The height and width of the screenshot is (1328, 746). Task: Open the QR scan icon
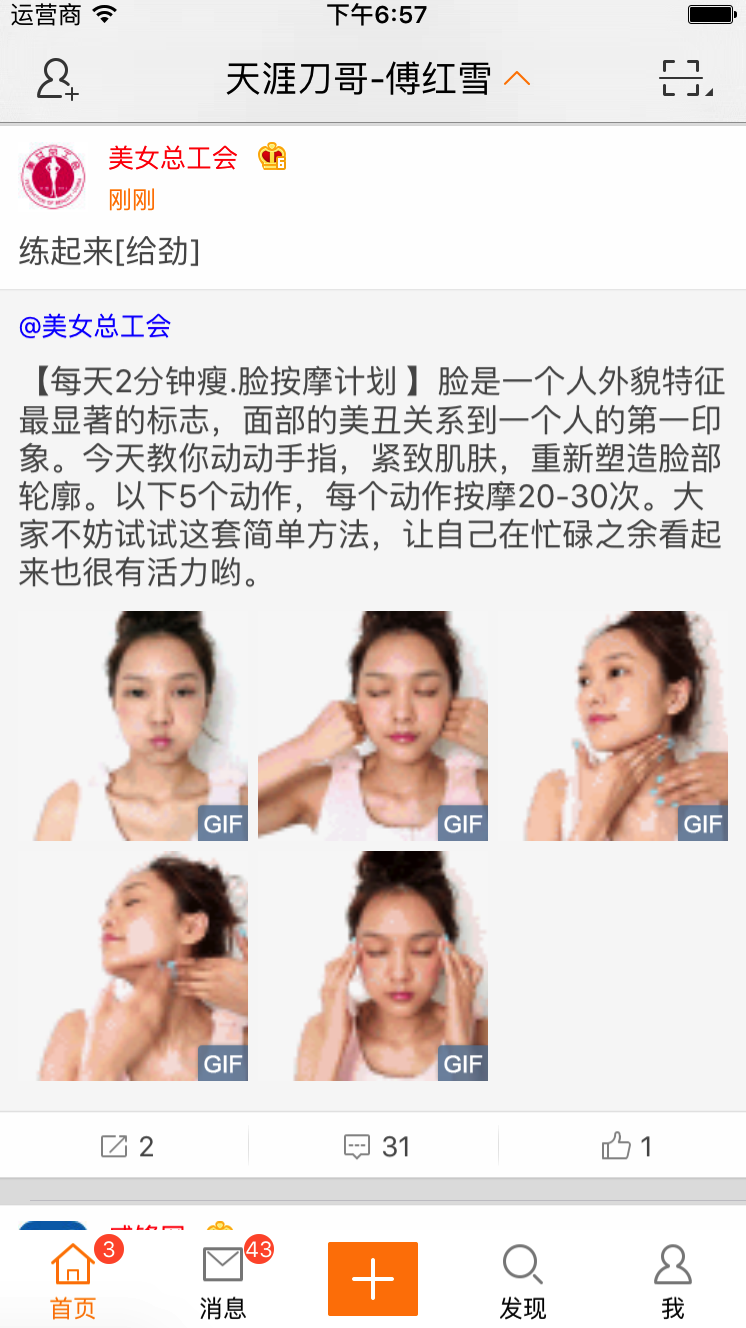click(686, 79)
